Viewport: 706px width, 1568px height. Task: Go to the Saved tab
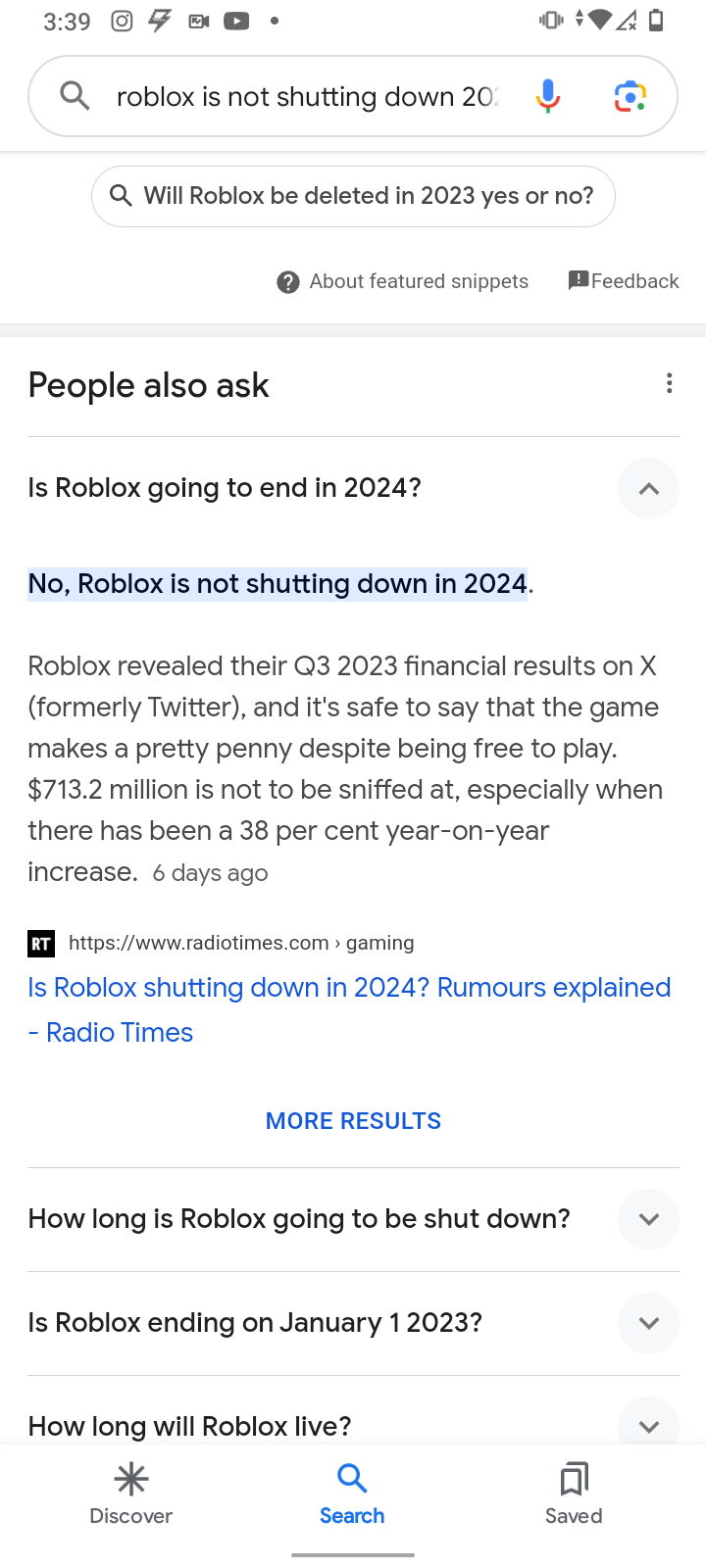[574, 1494]
